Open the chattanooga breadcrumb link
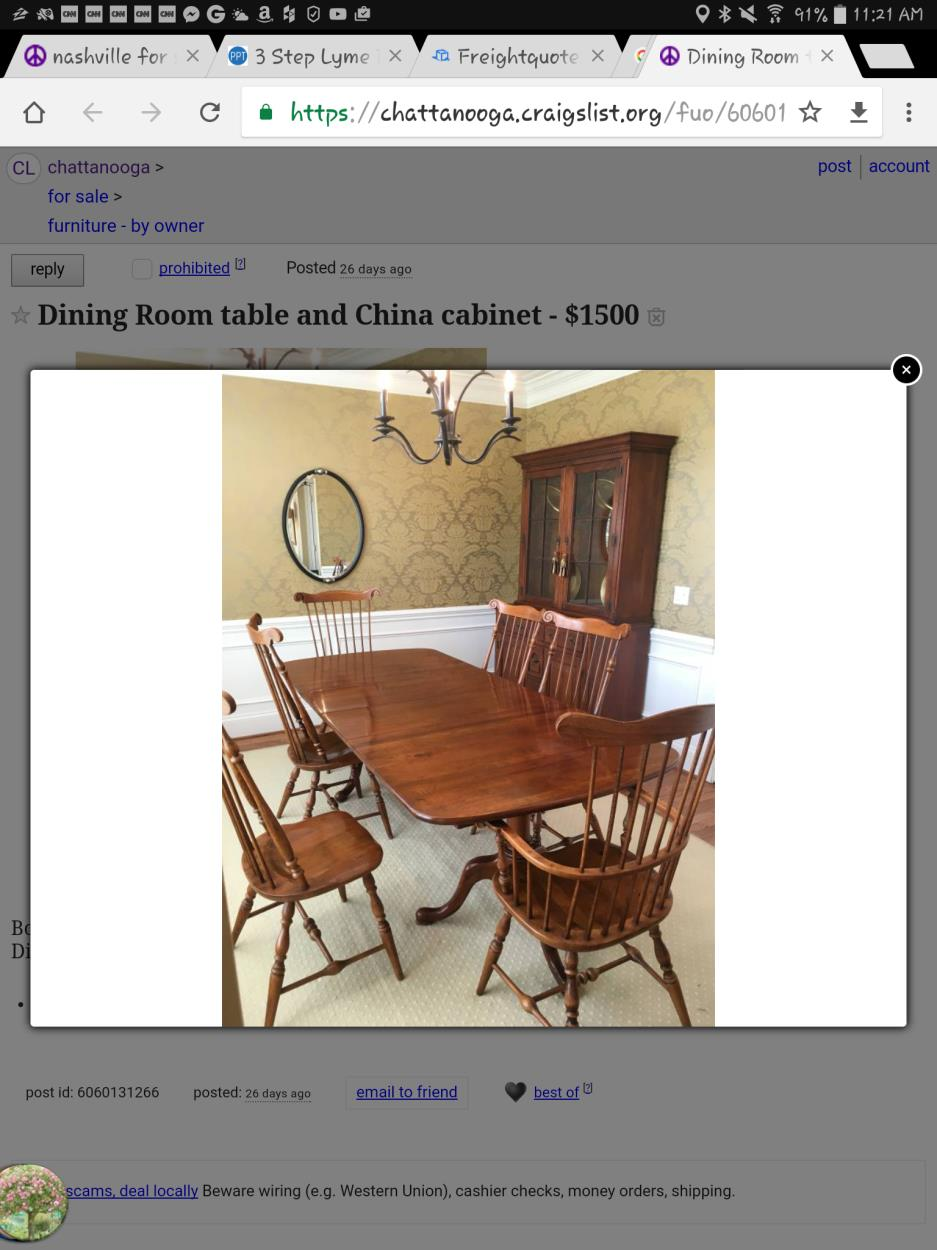937x1250 pixels. [x=98, y=167]
